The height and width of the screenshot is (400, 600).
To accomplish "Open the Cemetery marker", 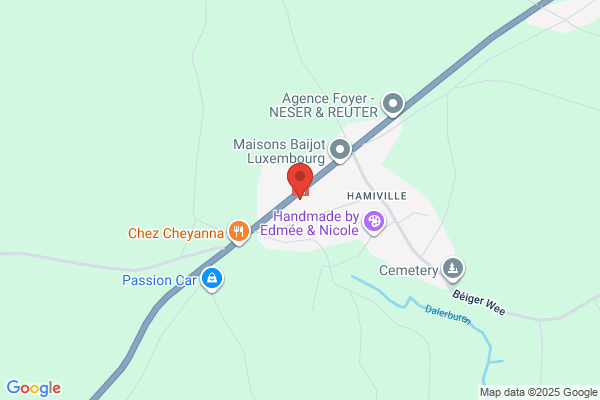I will point(453,269).
